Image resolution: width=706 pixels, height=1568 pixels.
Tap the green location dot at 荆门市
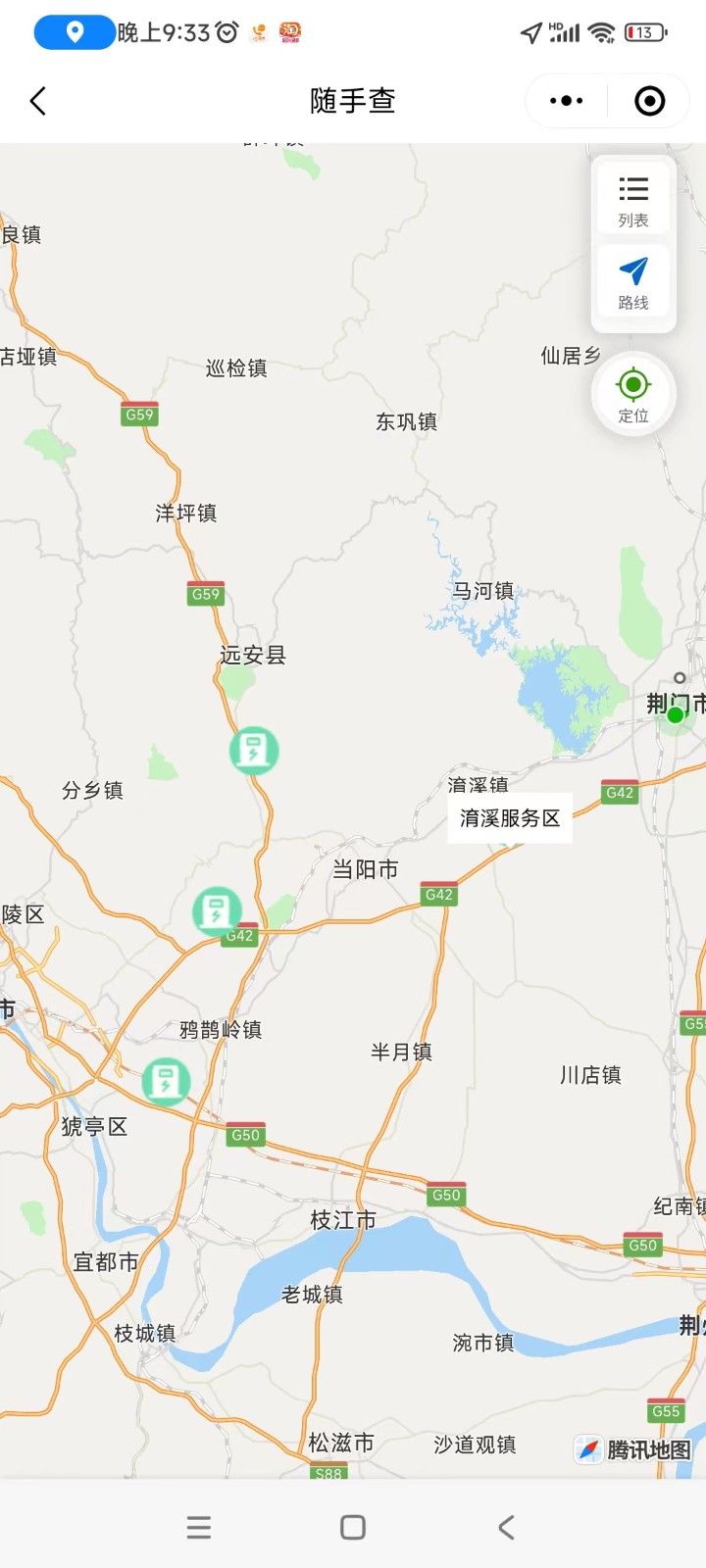coord(675,715)
